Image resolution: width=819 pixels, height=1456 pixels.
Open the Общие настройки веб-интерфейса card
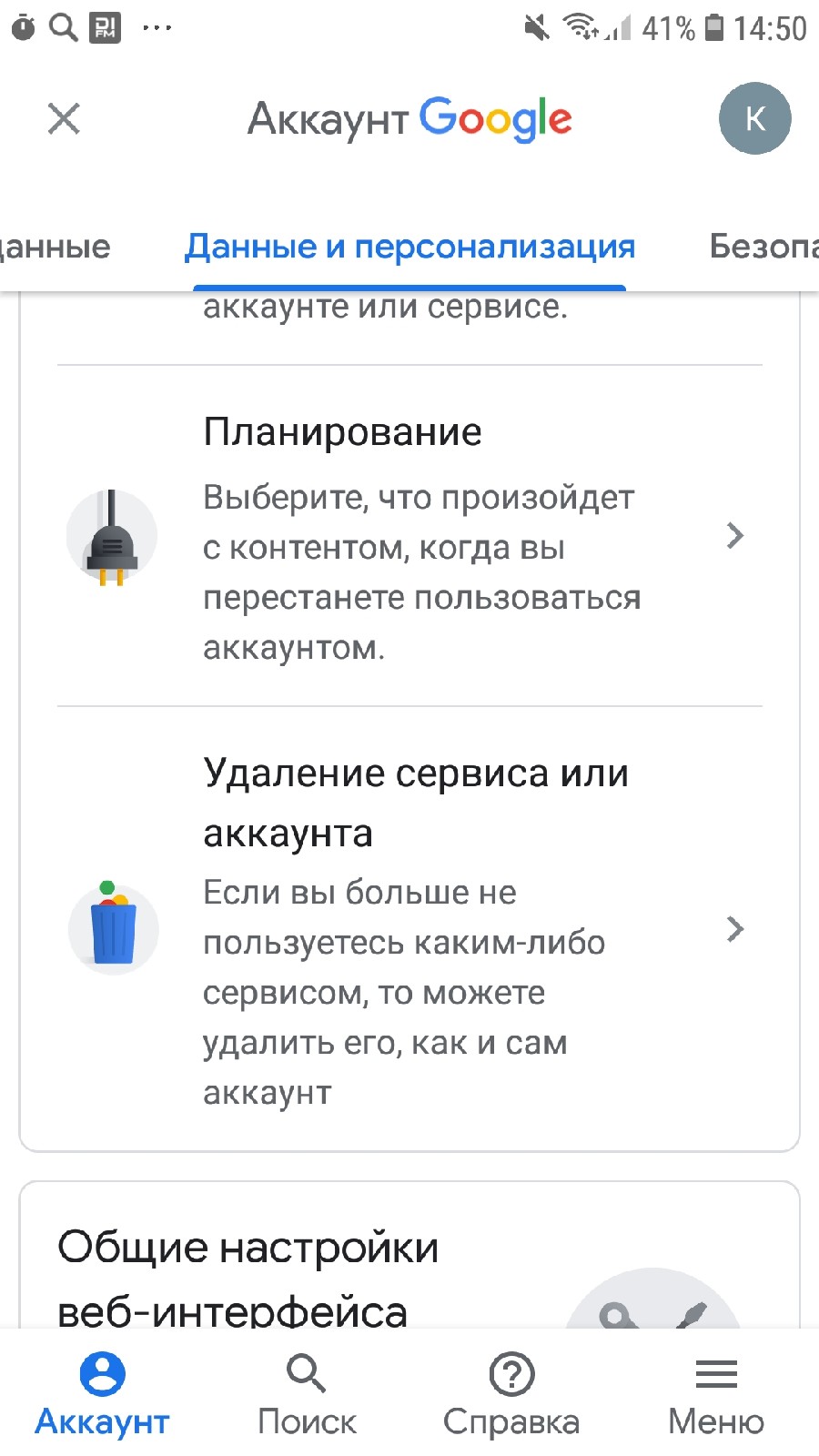(x=273, y=1274)
